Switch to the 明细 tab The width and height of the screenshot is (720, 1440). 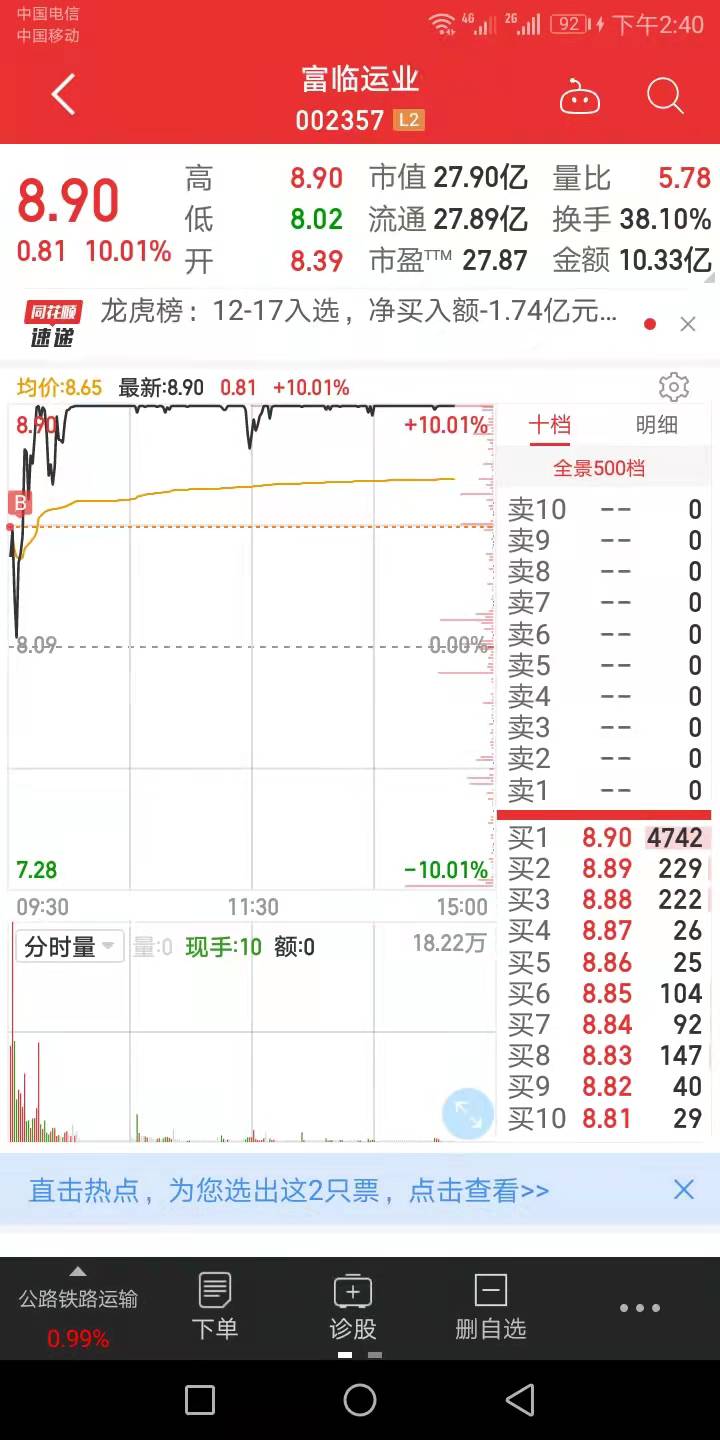tap(657, 425)
